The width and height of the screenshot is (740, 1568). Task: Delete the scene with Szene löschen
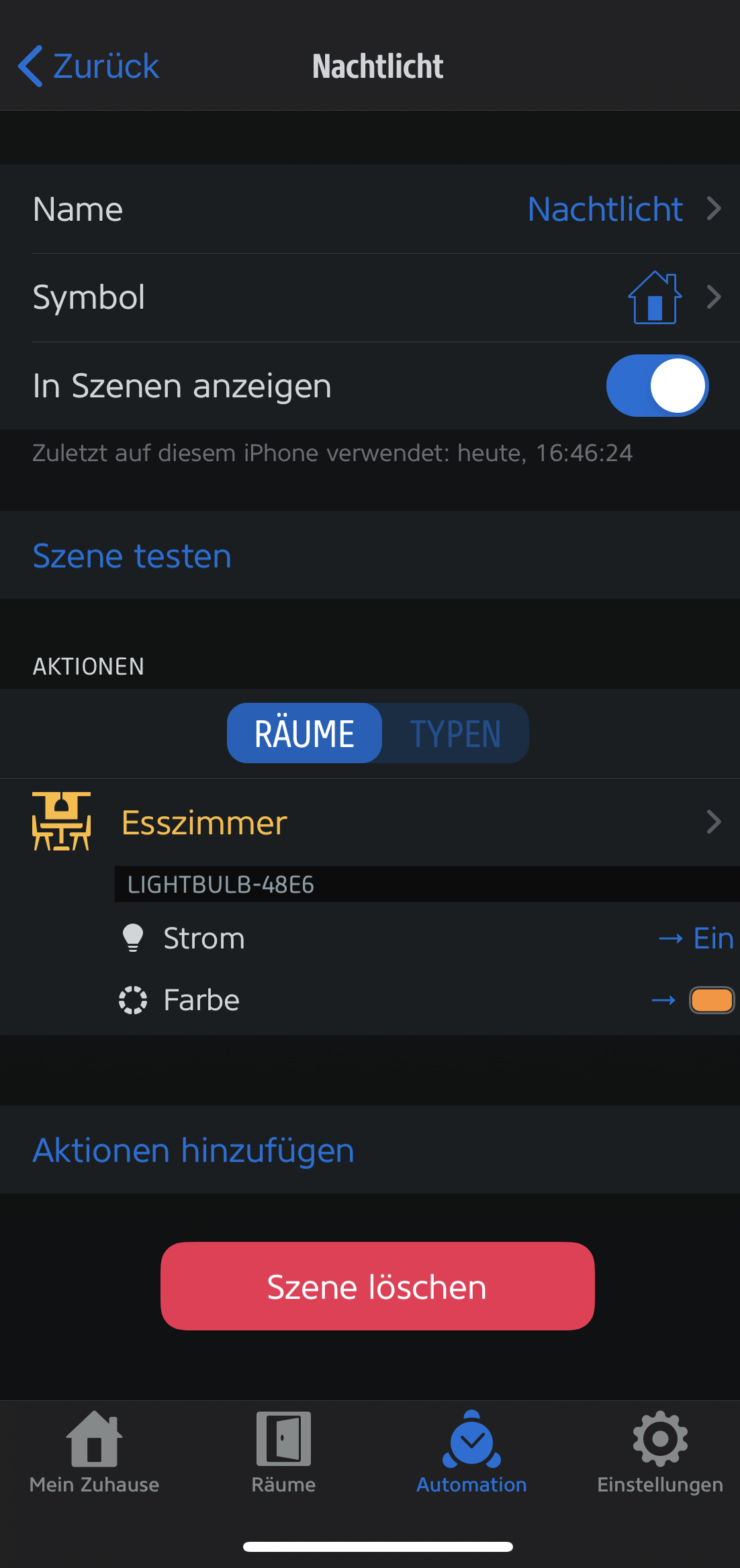377,1286
